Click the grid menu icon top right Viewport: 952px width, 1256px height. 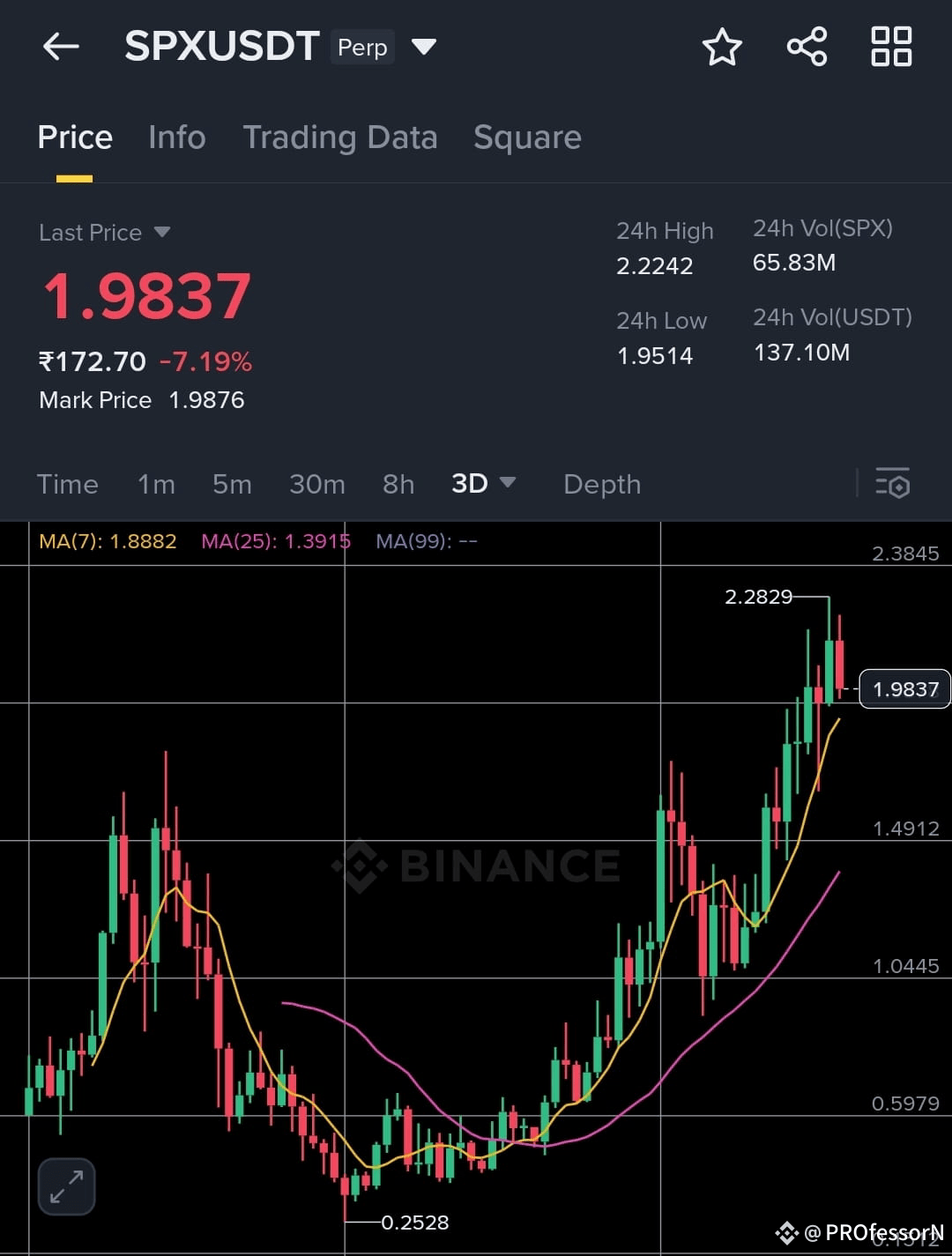890,48
